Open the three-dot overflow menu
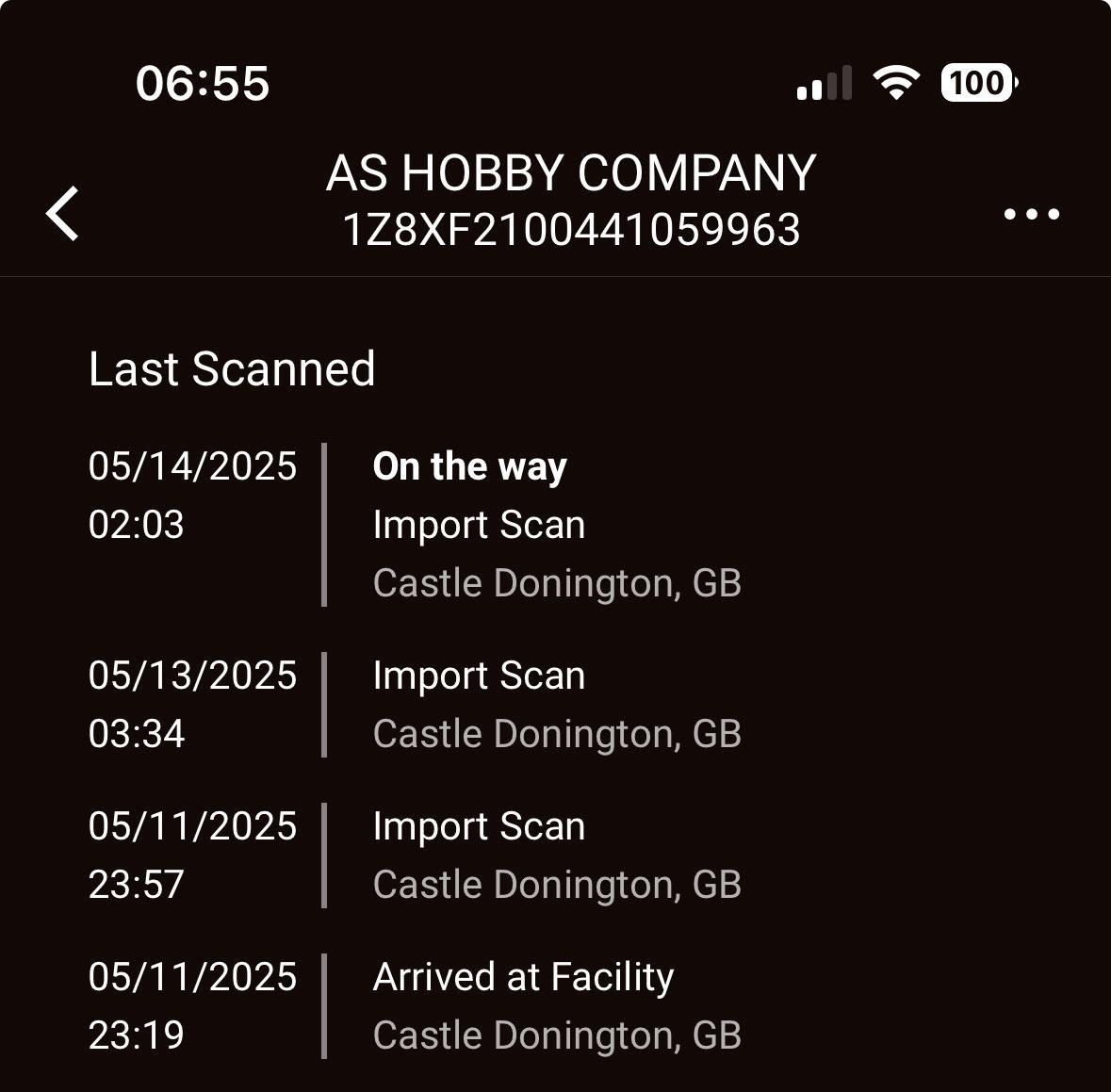1111x1092 pixels. click(x=1031, y=215)
